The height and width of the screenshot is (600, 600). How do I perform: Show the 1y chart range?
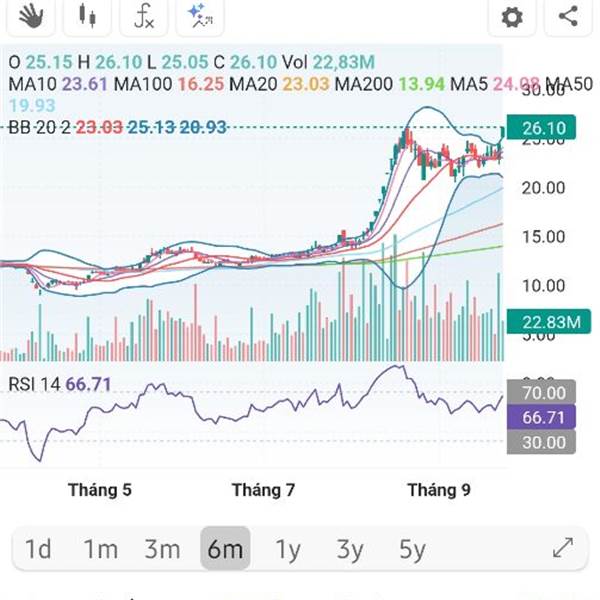(288, 549)
